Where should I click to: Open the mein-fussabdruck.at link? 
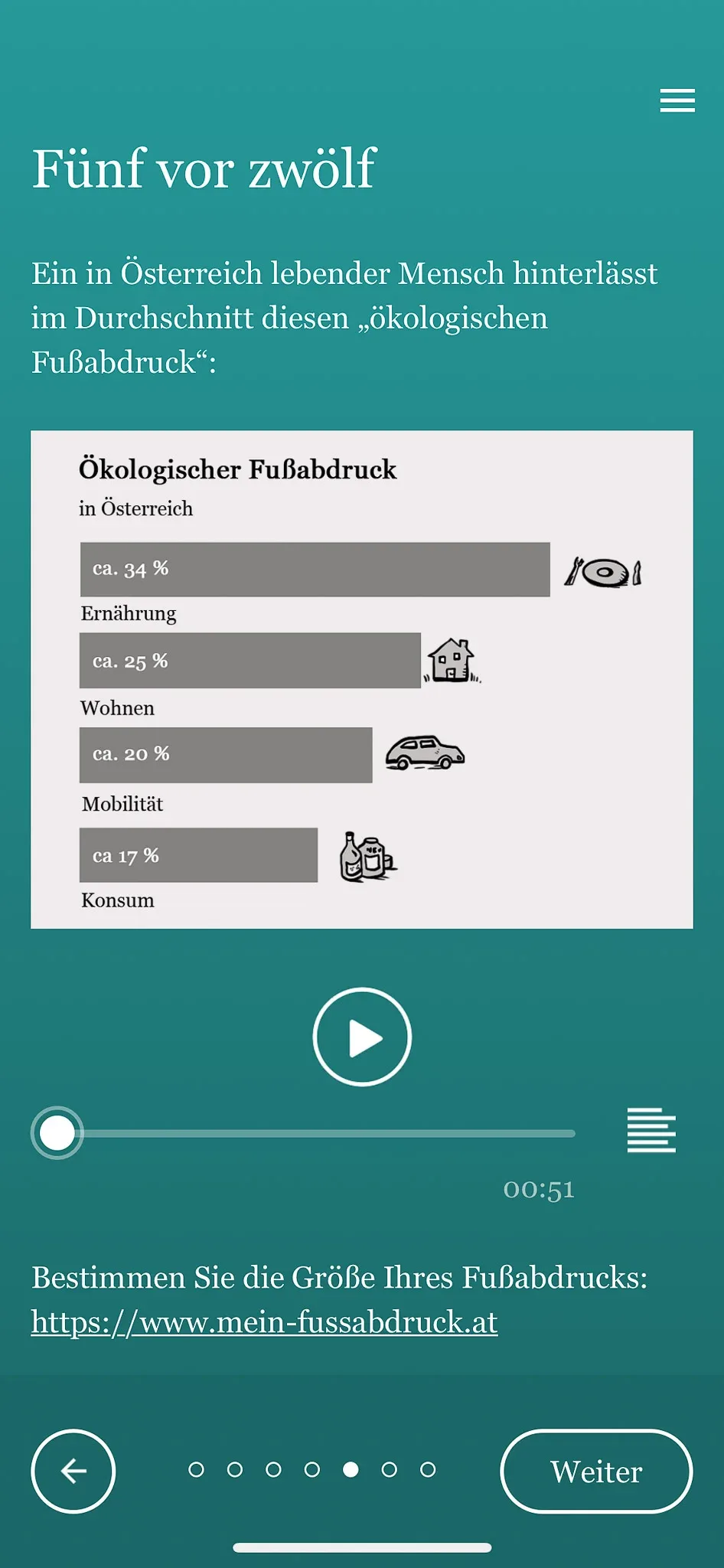(x=264, y=1322)
